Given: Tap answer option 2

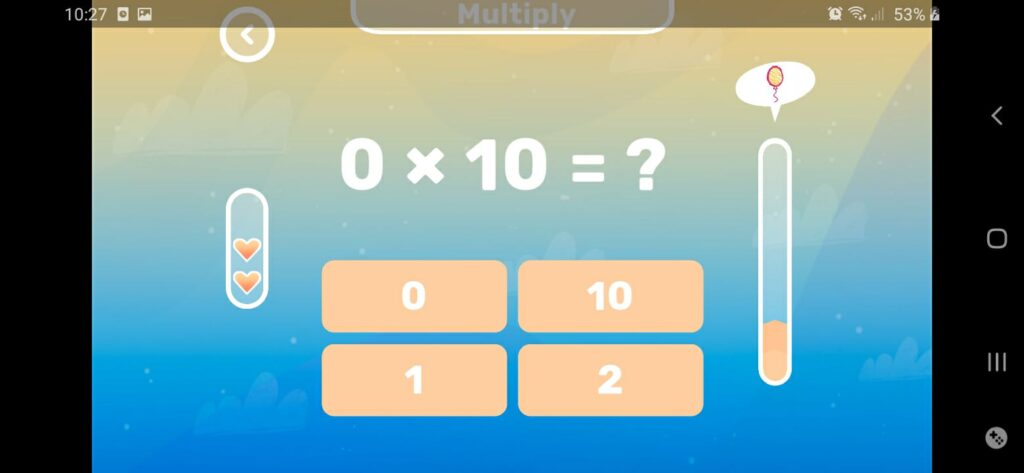Looking at the screenshot, I should pos(610,380).
